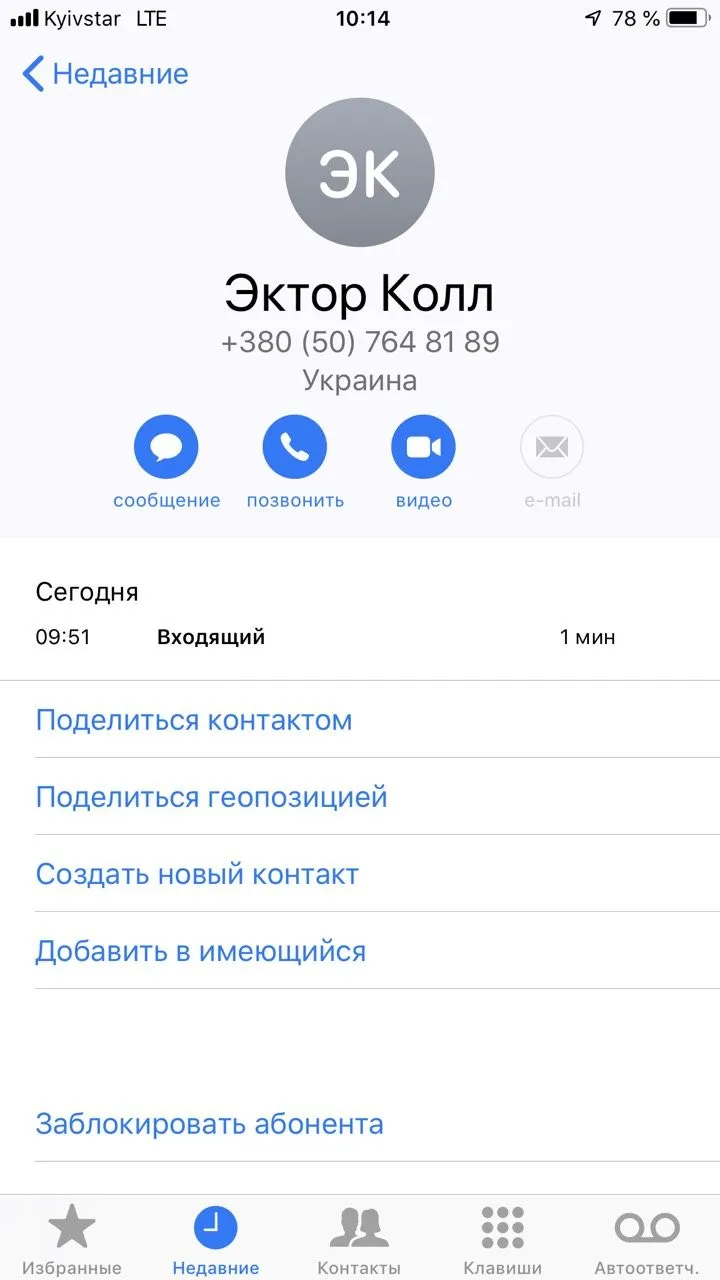Screen dimensions: 720x1280
Task: Block caller via Заблокировать абонента
Action: [209, 1124]
